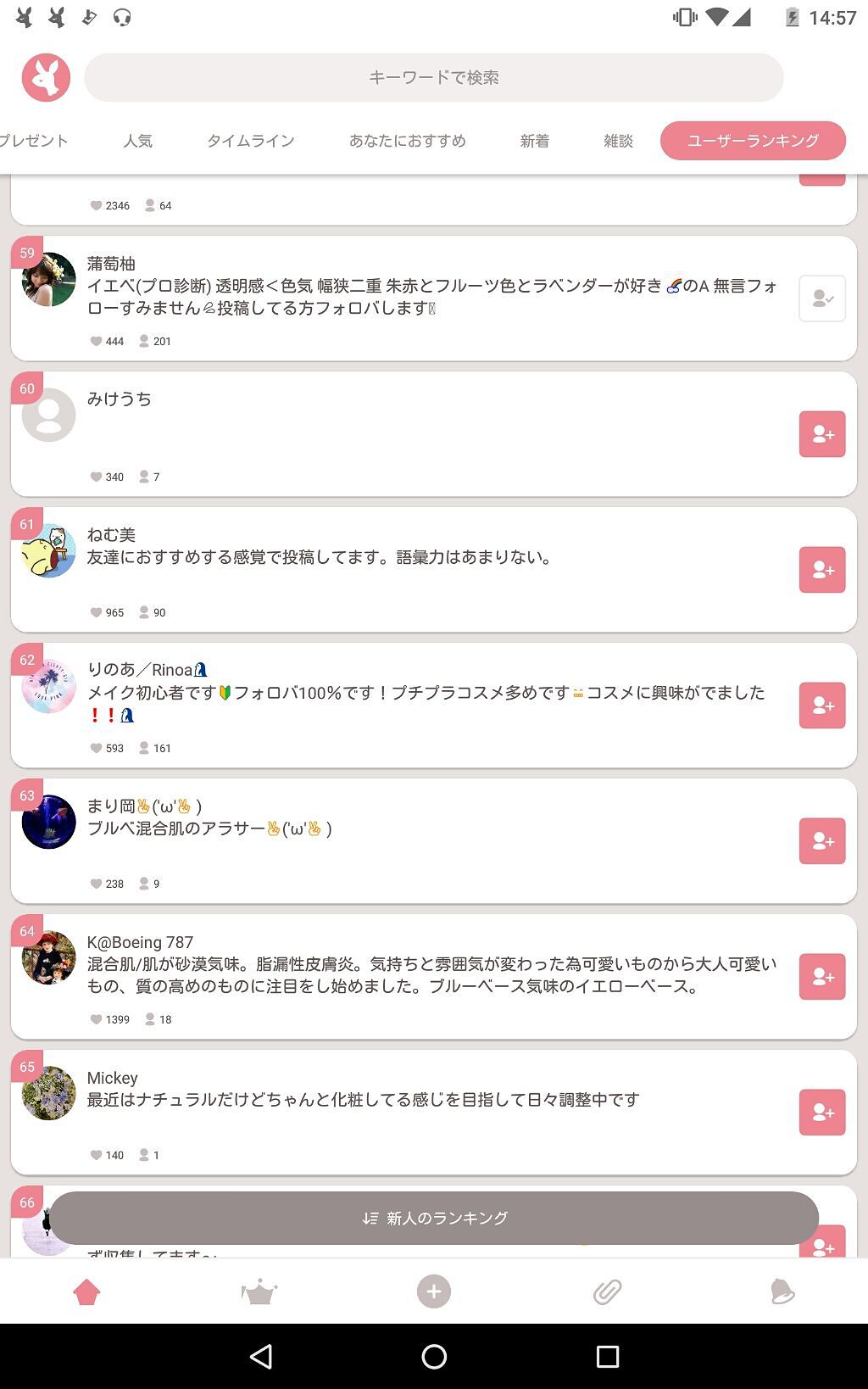
Task: Toggle follow for Mickey
Action: click(821, 1112)
